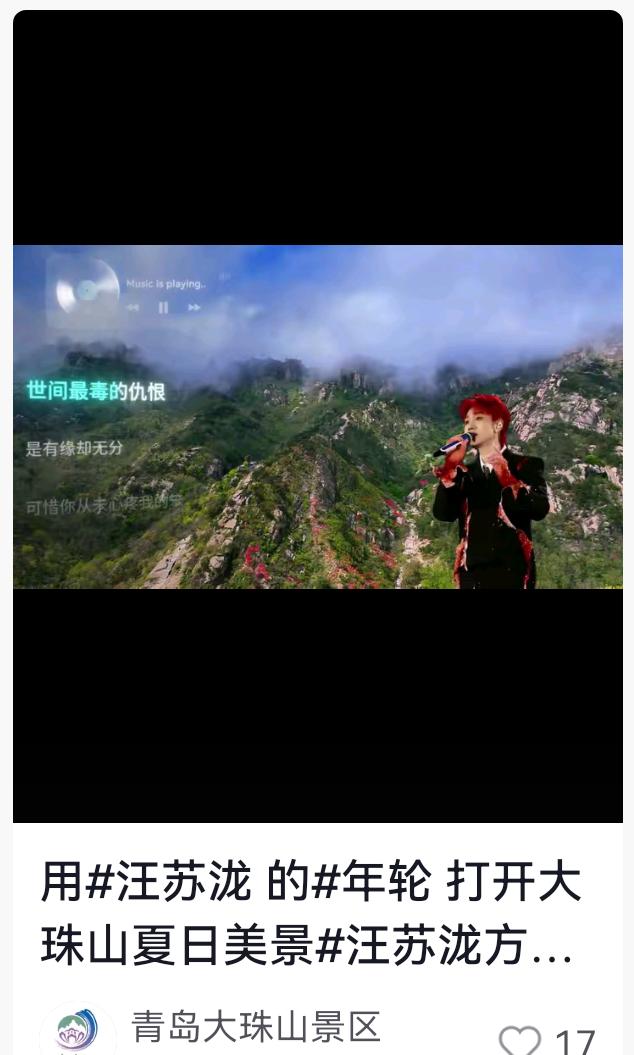Screen dimensions: 634x1055
Task: Like the post via heart icon
Action: pyautogui.click(x=520, y=1040)
